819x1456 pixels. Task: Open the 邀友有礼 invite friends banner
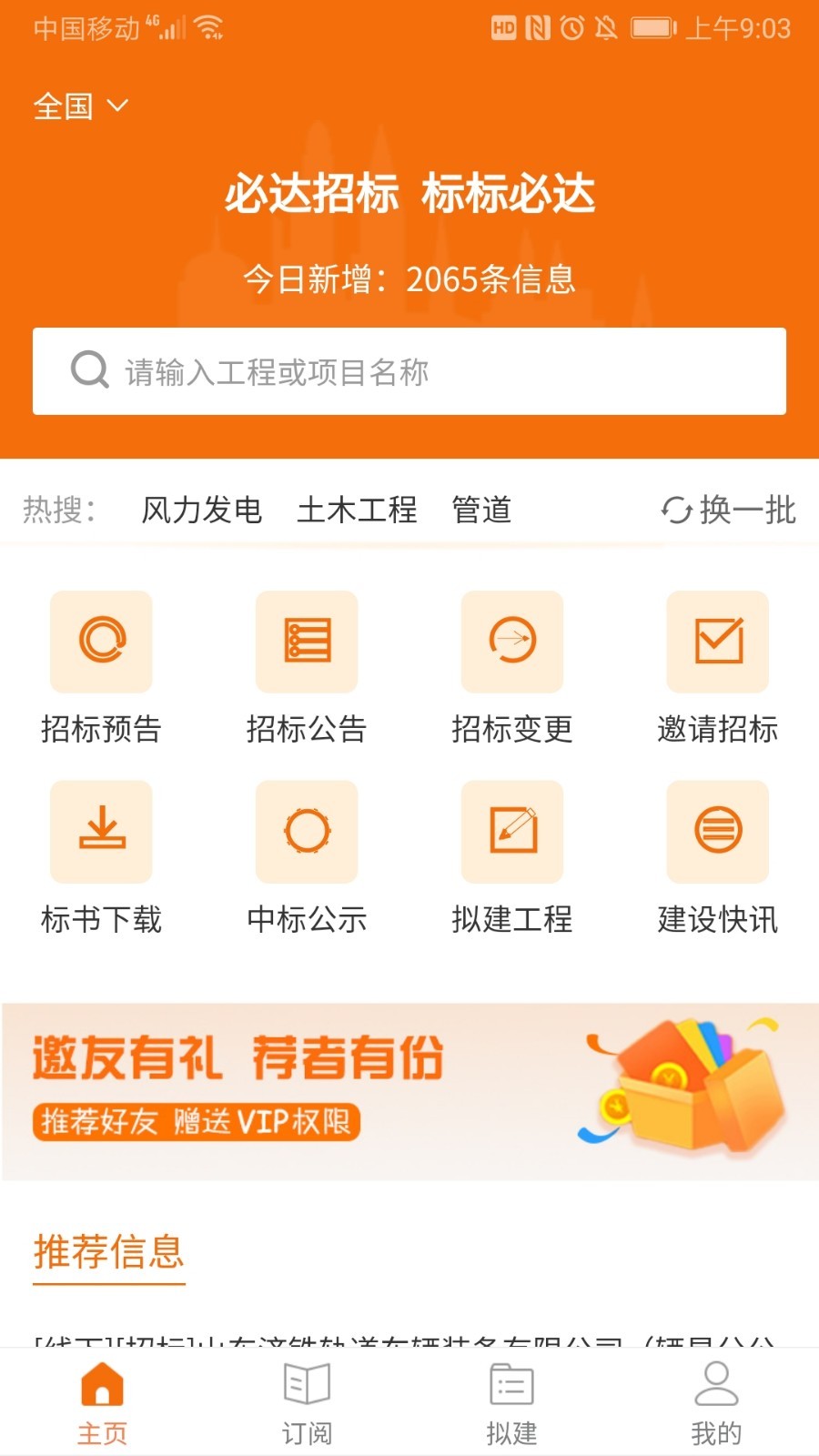click(x=409, y=1091)
